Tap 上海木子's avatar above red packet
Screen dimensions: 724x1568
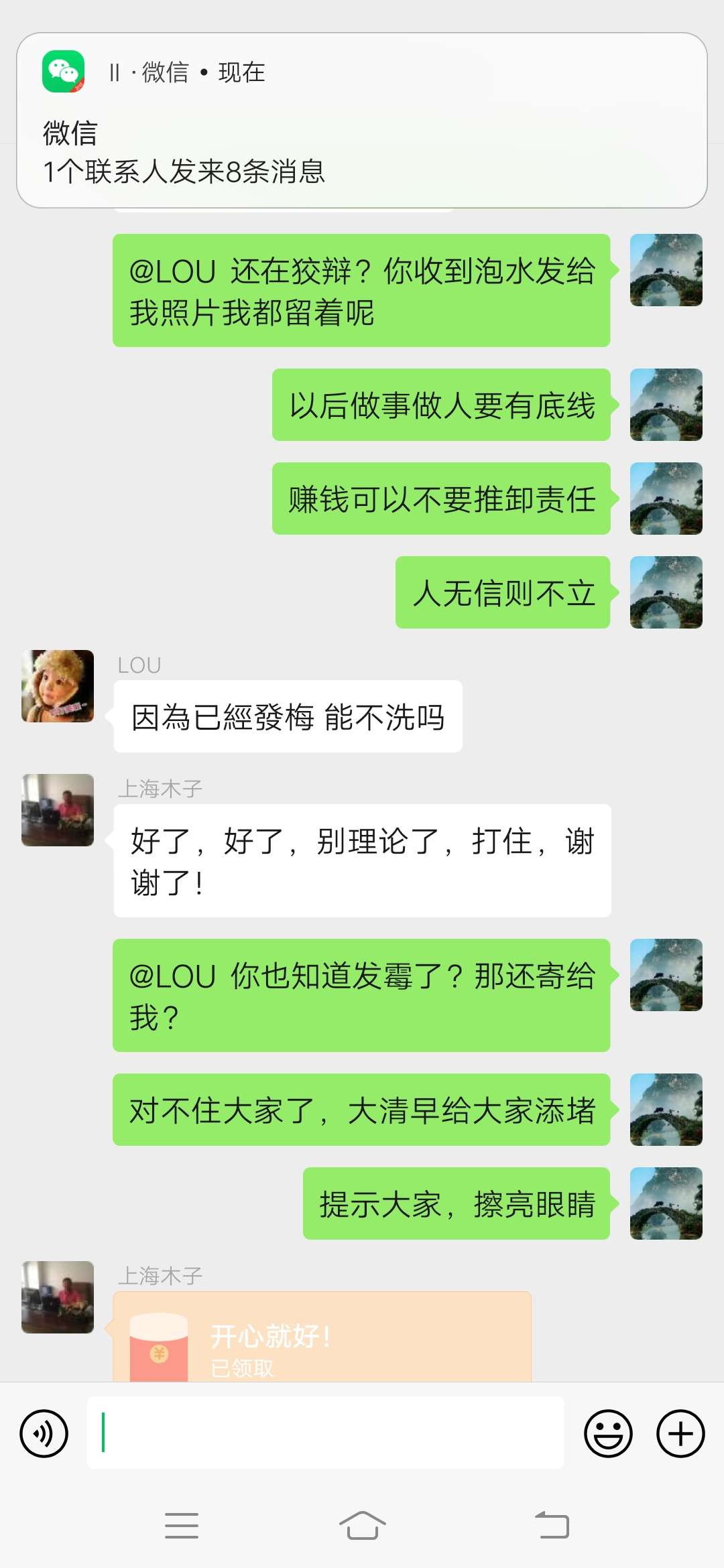58,1297
